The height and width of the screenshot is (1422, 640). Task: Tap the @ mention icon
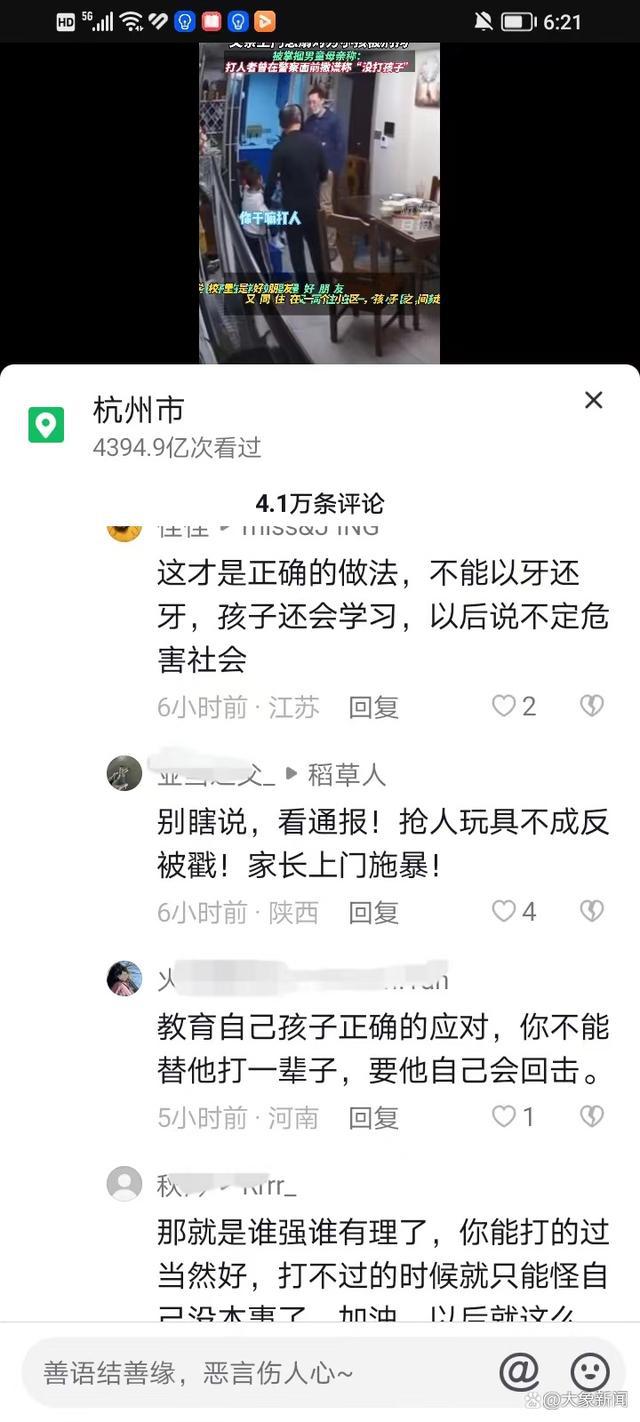(519, 1372)
